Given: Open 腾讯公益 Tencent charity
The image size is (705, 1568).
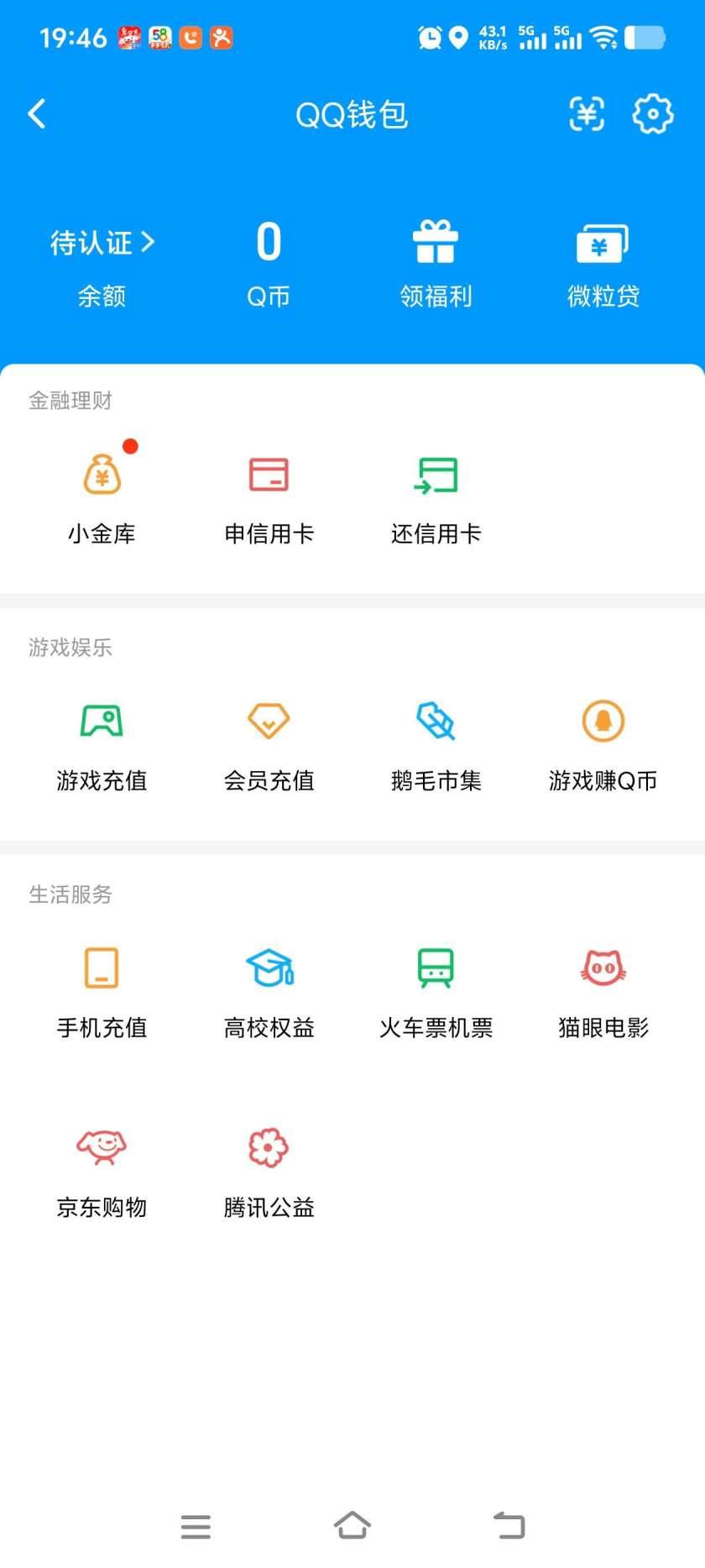Looking at the screenshot, I should tap(269, 1171).
